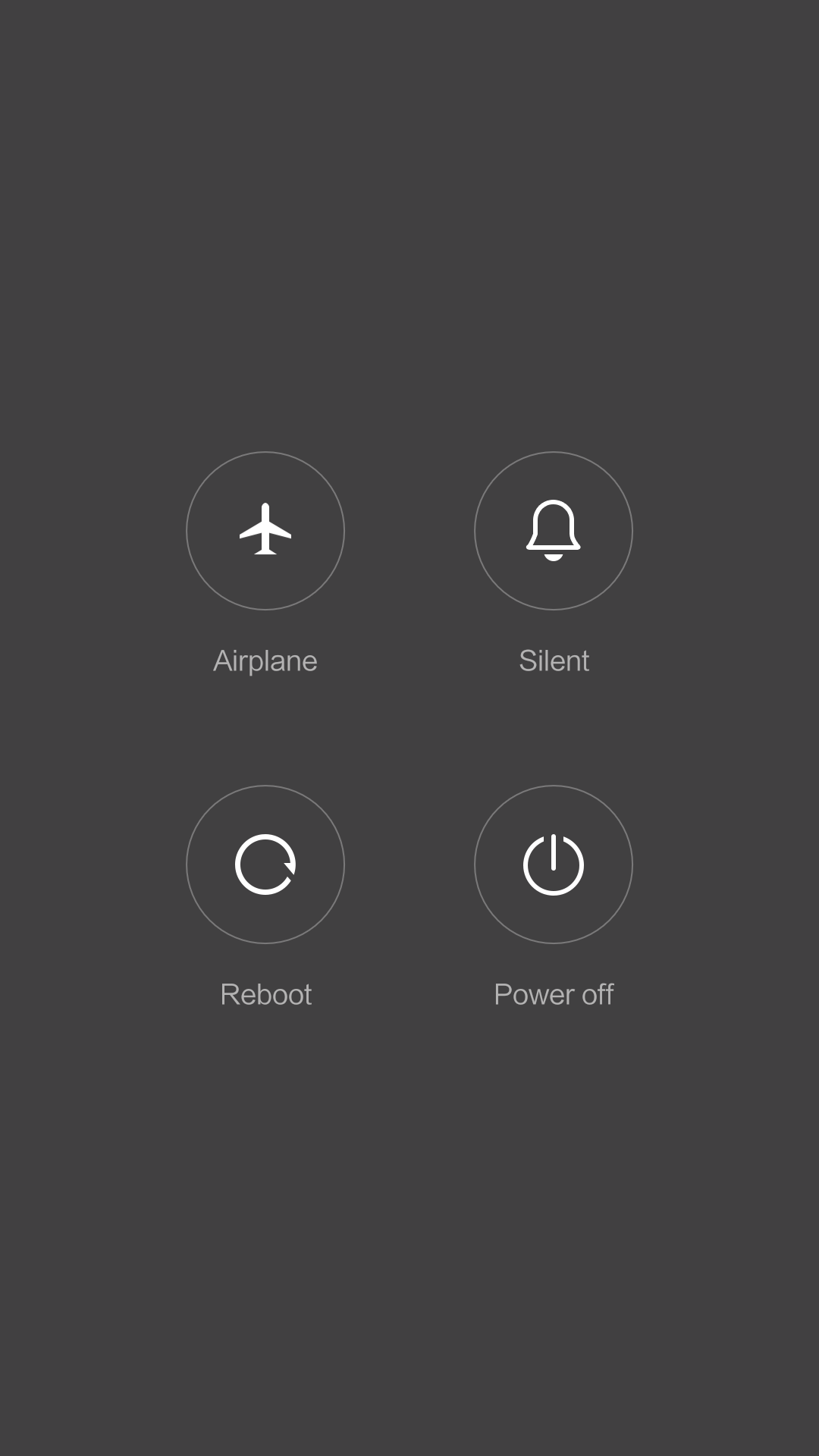The height and width of the screenshot is (1456, 819).
Task: Turn on Airplane mode
Action: point(265,531)
